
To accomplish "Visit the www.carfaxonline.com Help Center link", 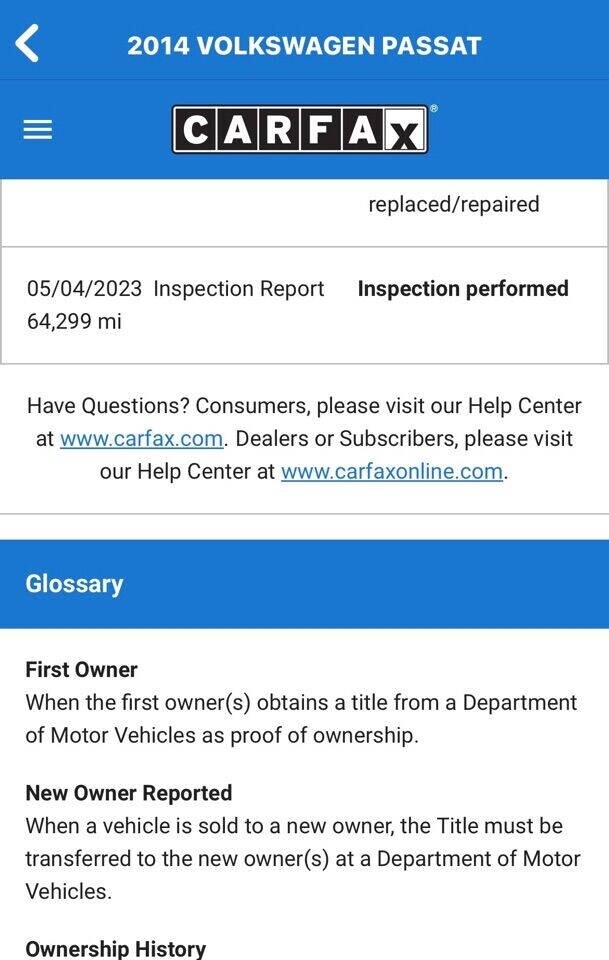I will tap(391, 472).
